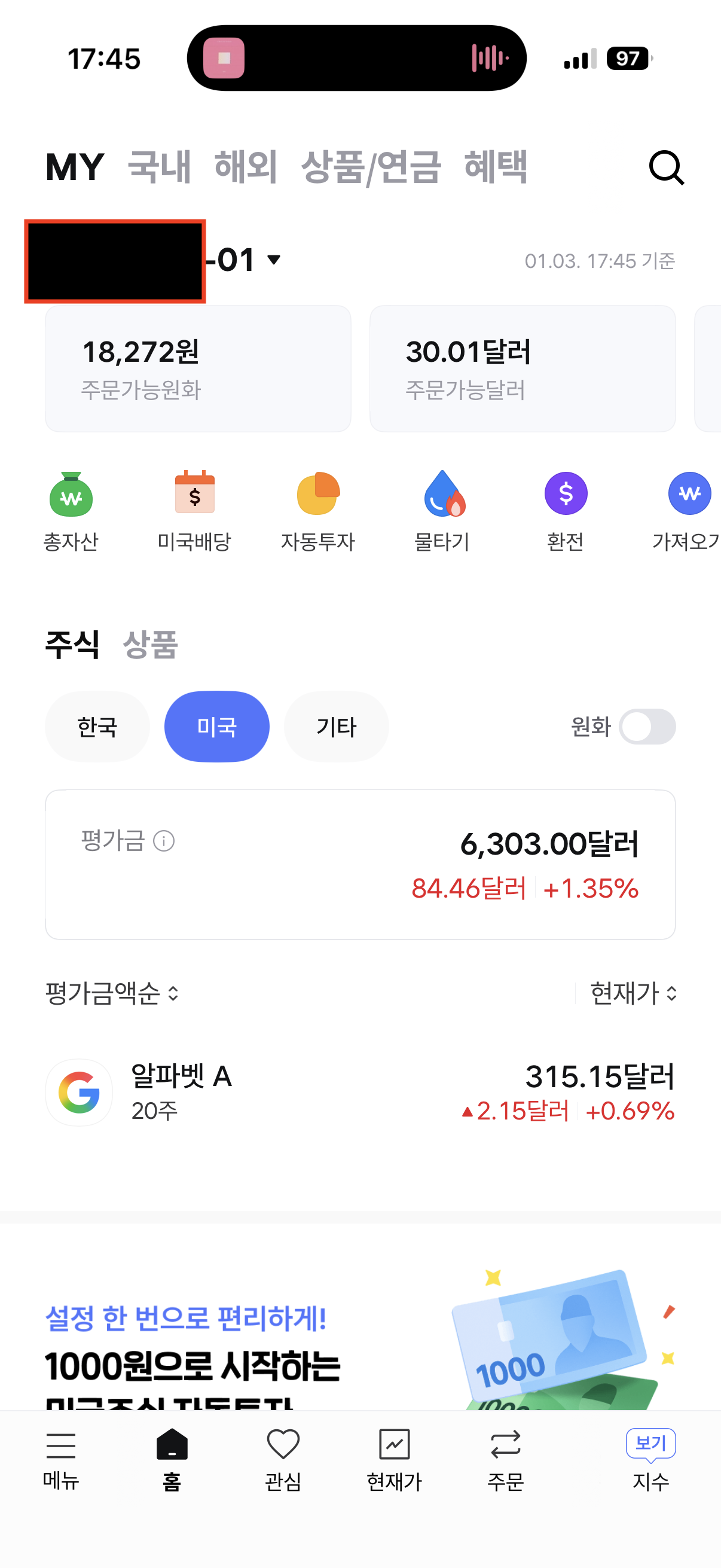
Task: Open the 환전 currency exchange icon
Action: pos(565,495)
